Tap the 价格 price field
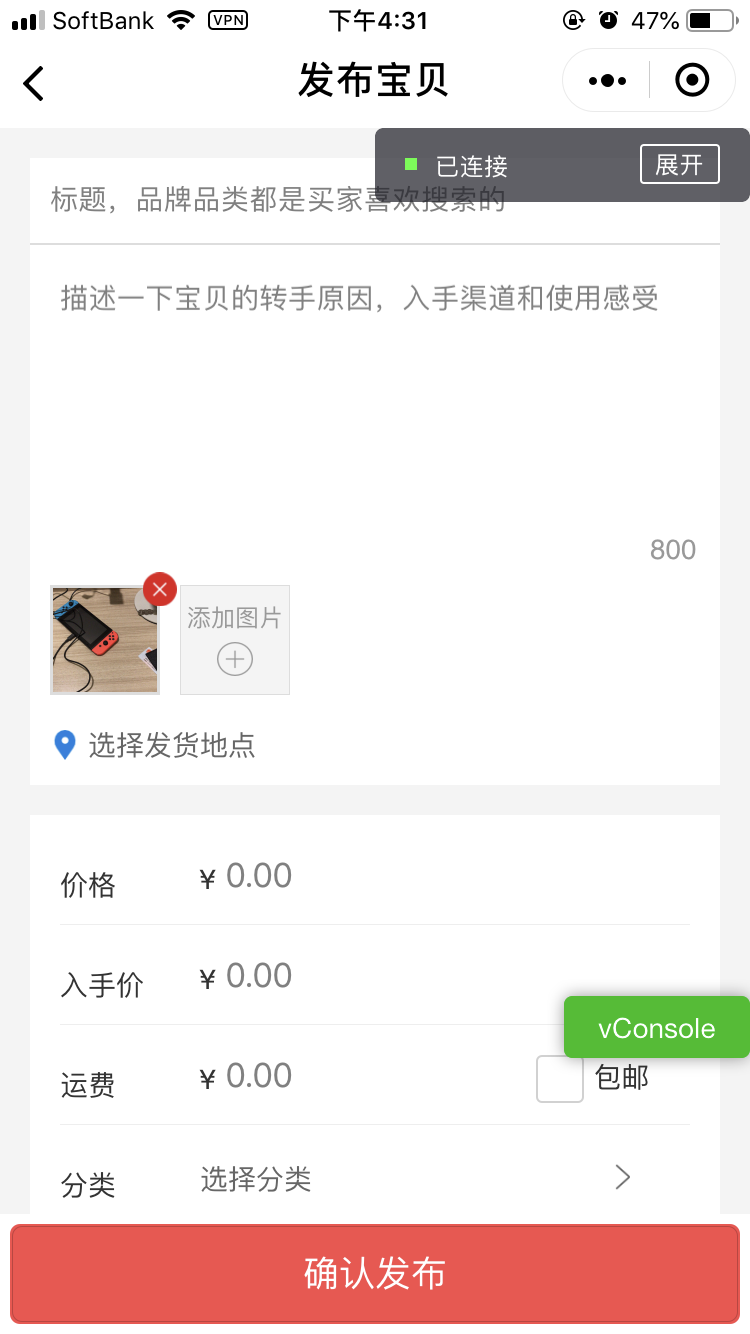The image size is (750, 1334). point(400,876)
